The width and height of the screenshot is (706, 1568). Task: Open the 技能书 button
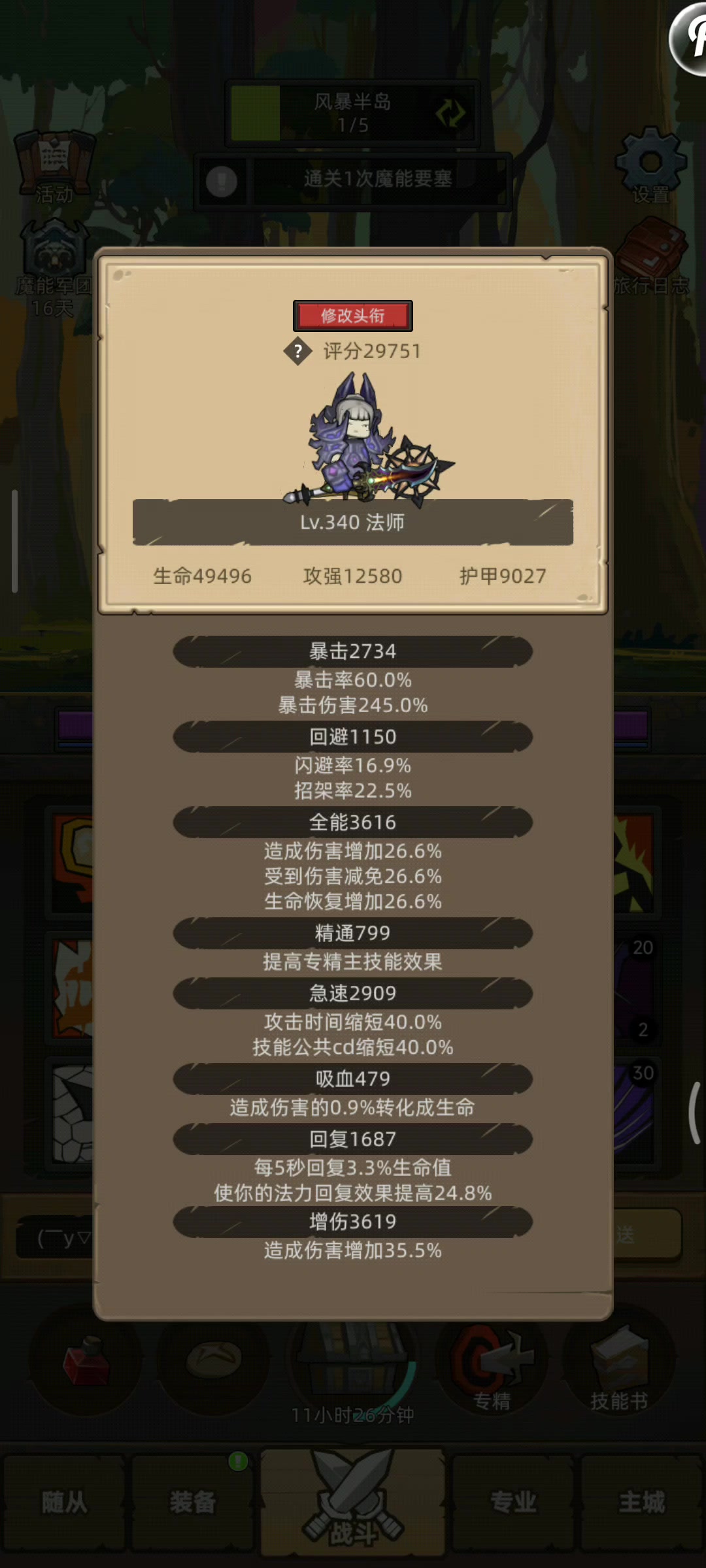618,1364
